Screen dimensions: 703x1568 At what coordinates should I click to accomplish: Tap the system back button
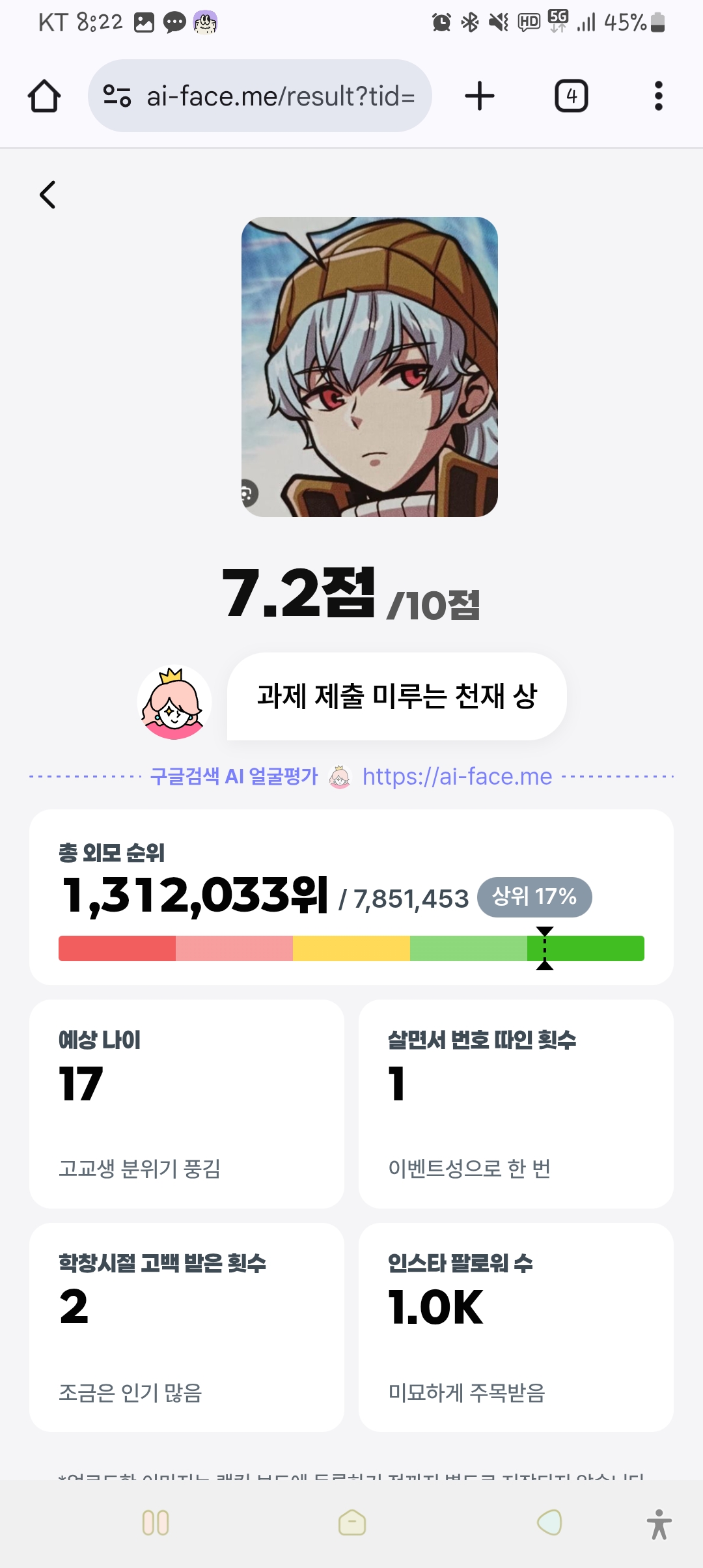[x=549, y=1523]
